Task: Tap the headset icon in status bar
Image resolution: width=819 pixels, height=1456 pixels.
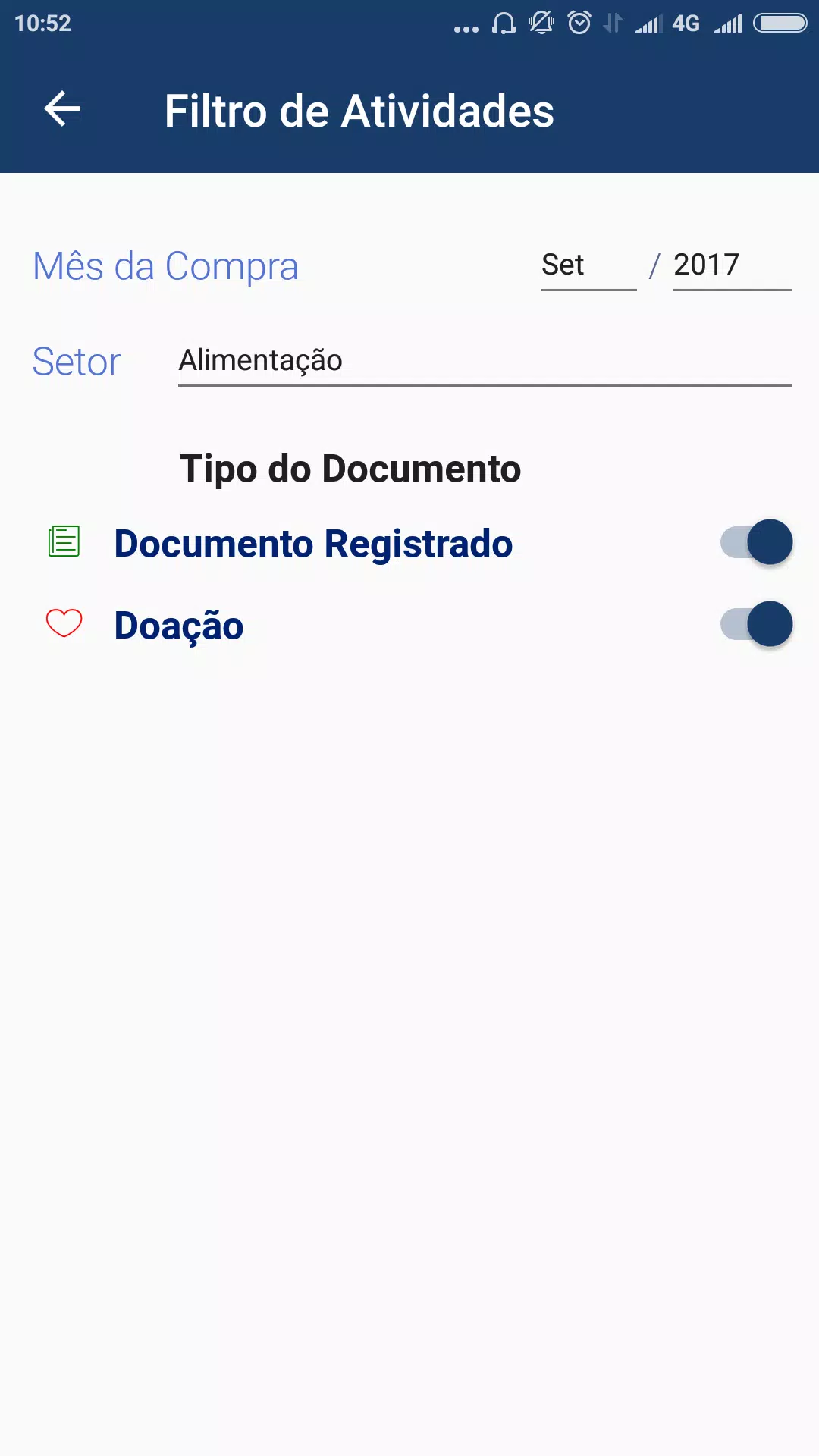Action: tap(503, 21)
